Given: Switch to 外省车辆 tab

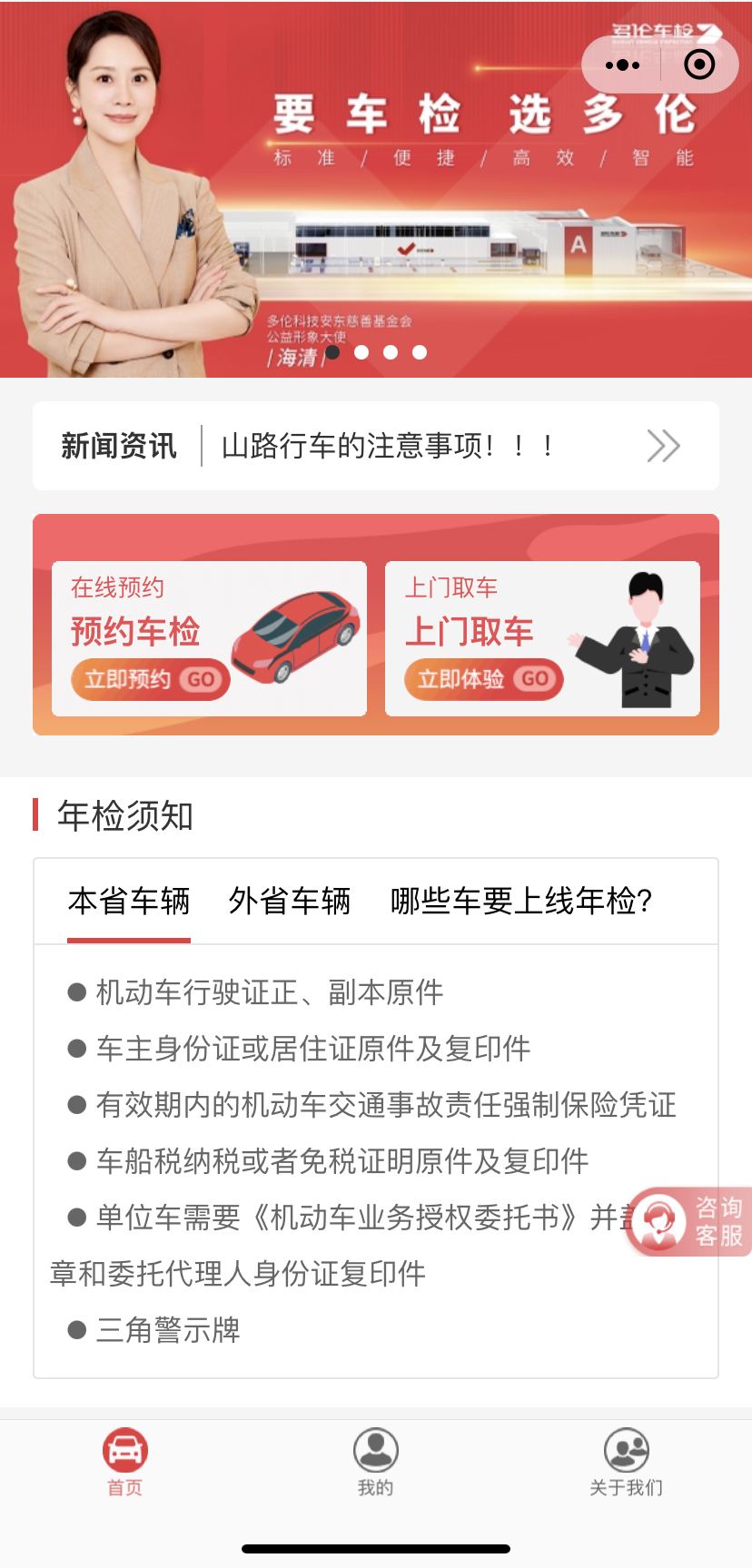Looking at the screenshot, I should [290, 901].
